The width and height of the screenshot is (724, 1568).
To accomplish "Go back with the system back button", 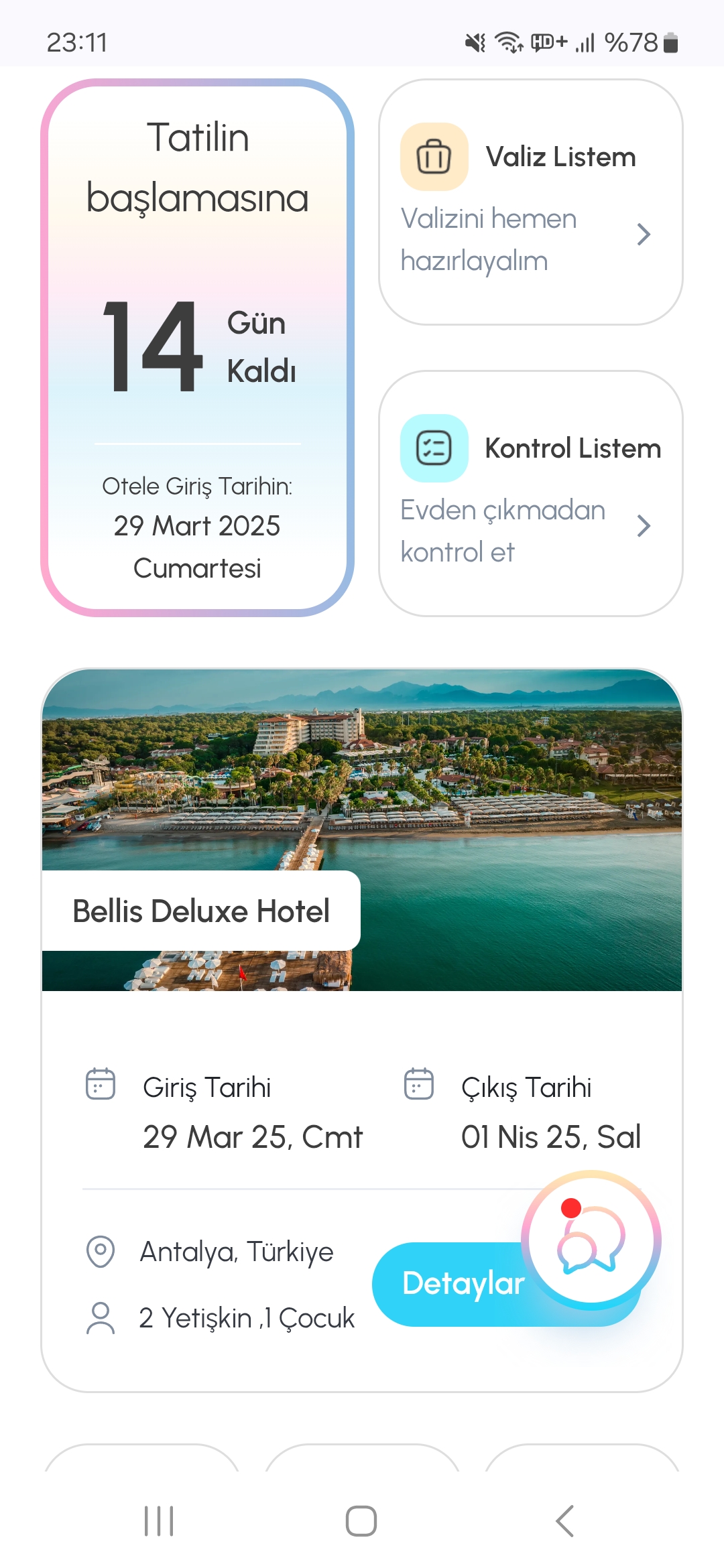I will tap(564, 1521).
